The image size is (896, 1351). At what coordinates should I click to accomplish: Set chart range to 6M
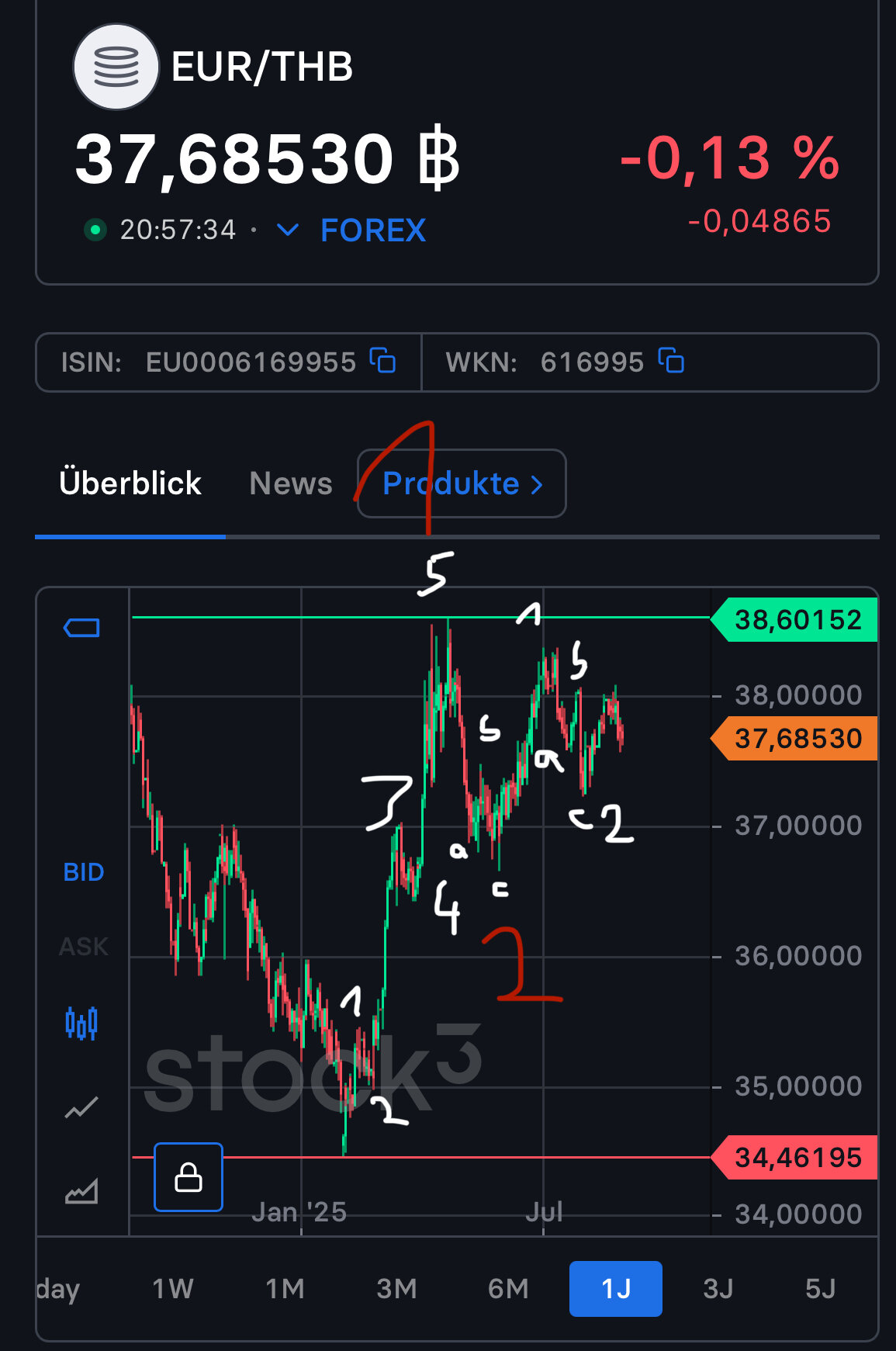click(x=508, y=1289)
